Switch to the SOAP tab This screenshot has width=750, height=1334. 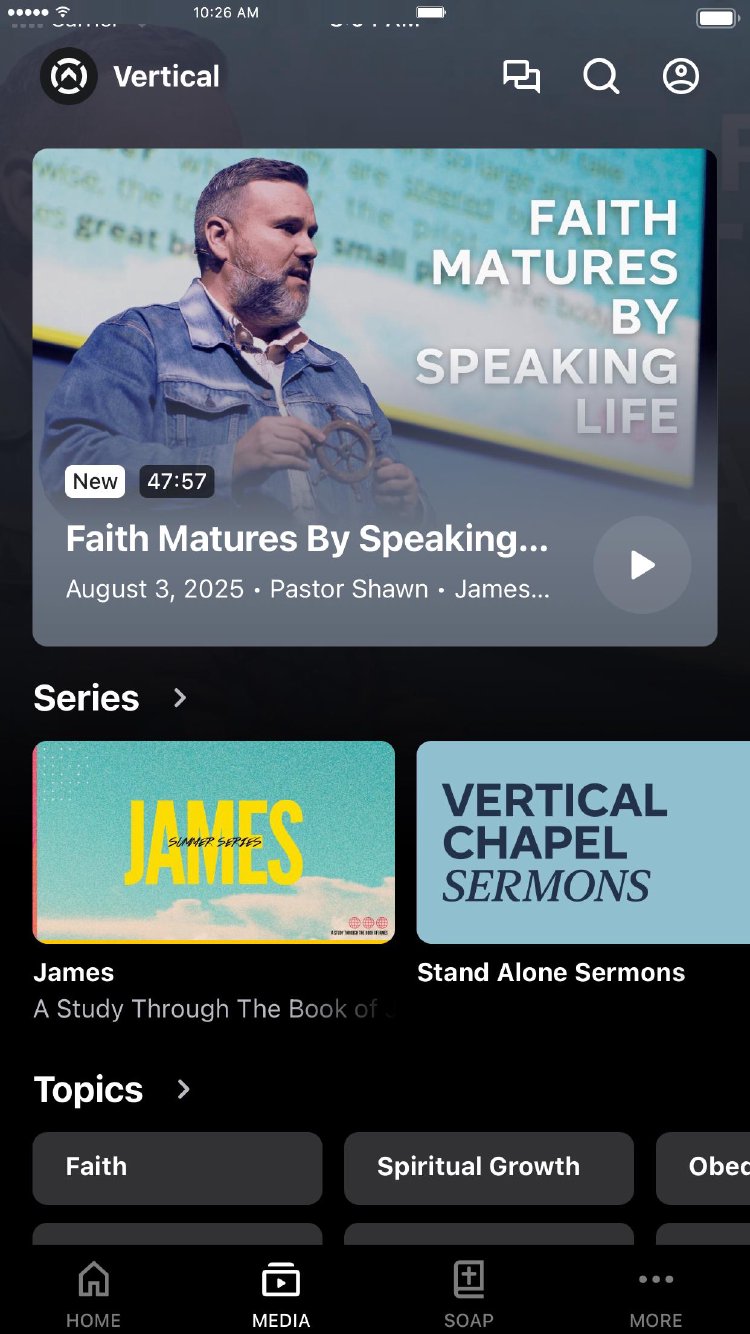(x=468, y=1294)
